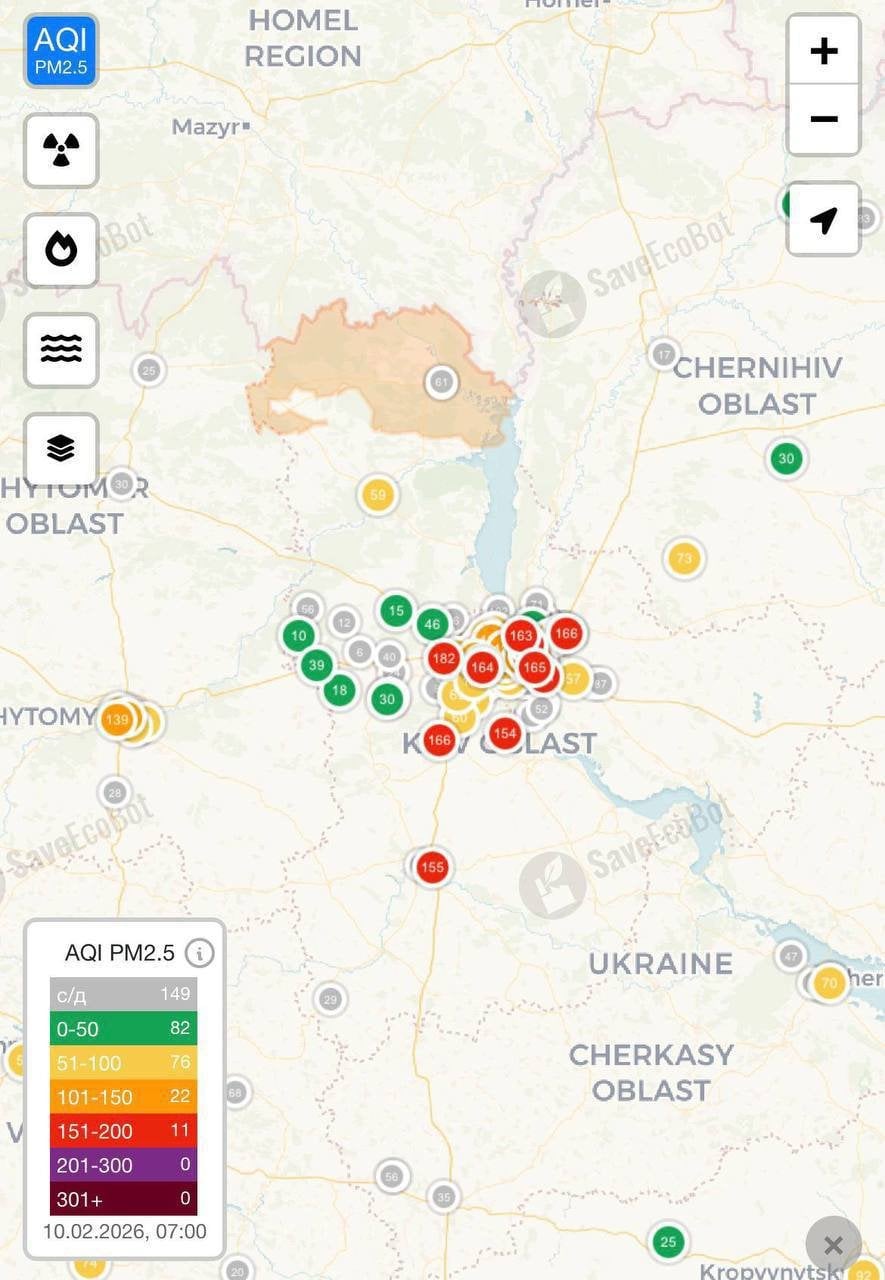
Task: View the yellow station marker 73
Action: (x=684, y=558)
